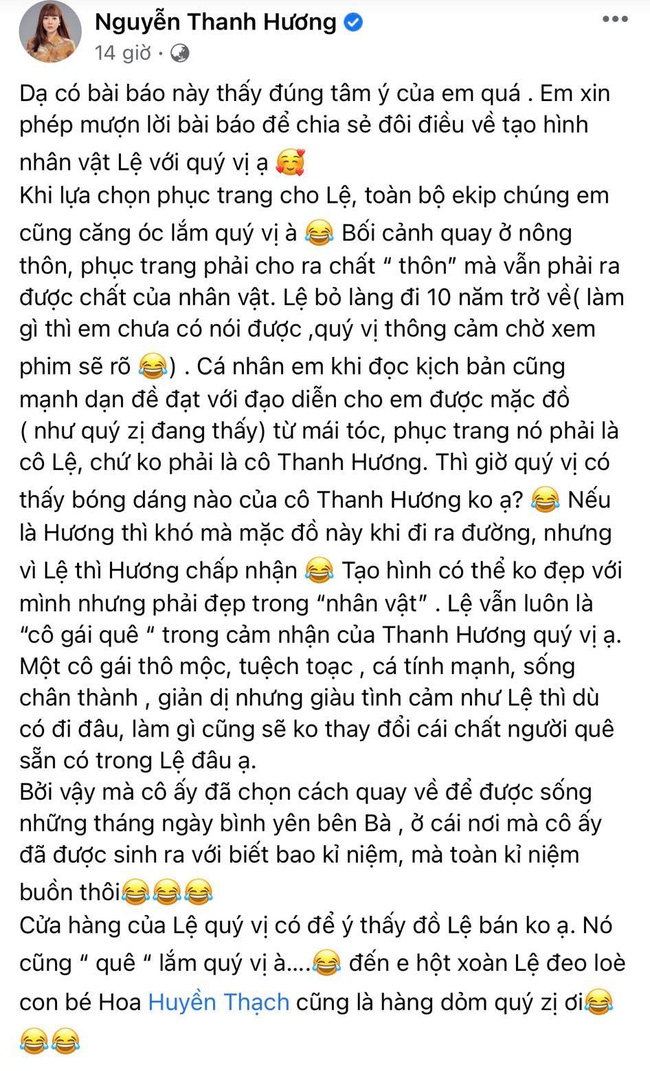The image size is (650, 1071).
Task: Open the tagged Huyền Thạch profile link
Action: pos(218,998)
